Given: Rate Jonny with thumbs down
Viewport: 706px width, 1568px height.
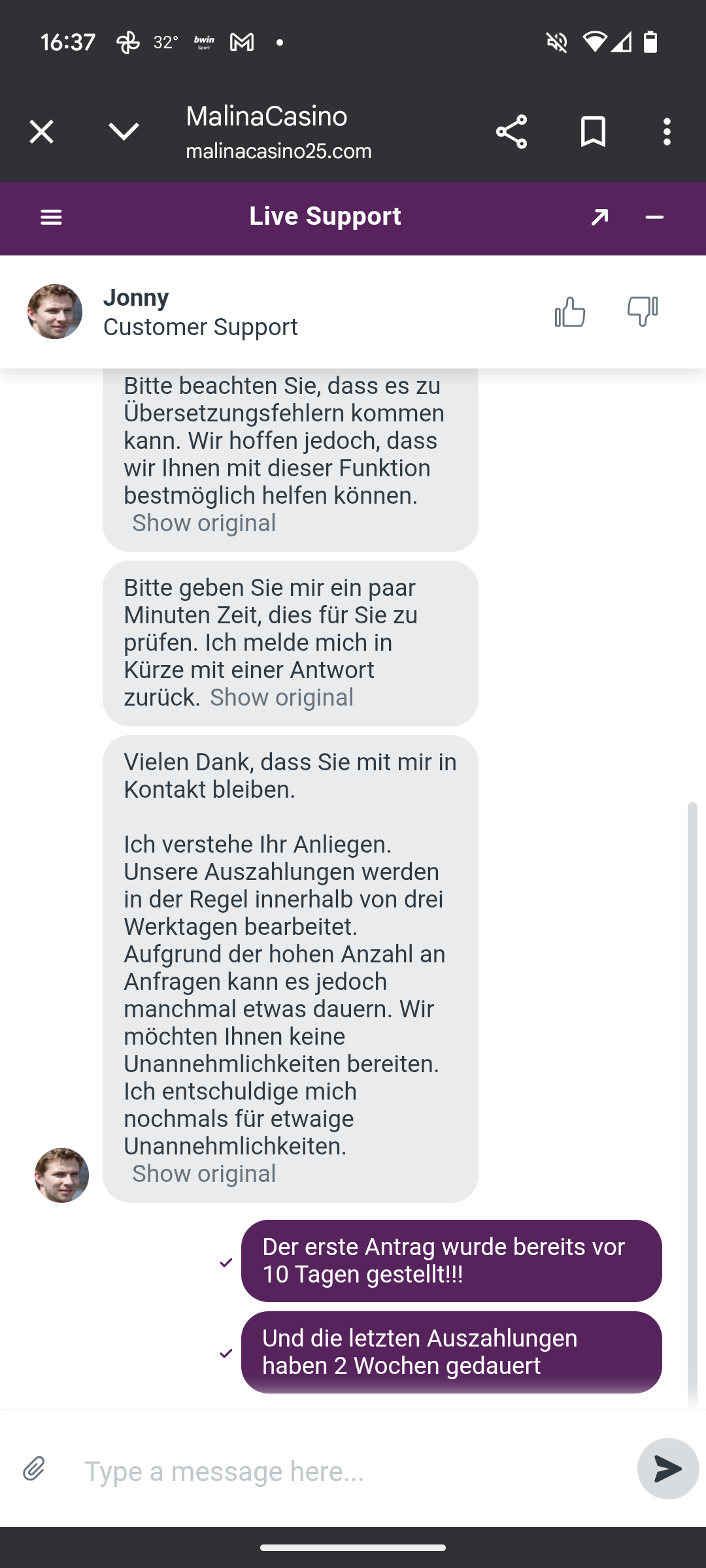Looking at the screenshot, I should tap(643, 312).
